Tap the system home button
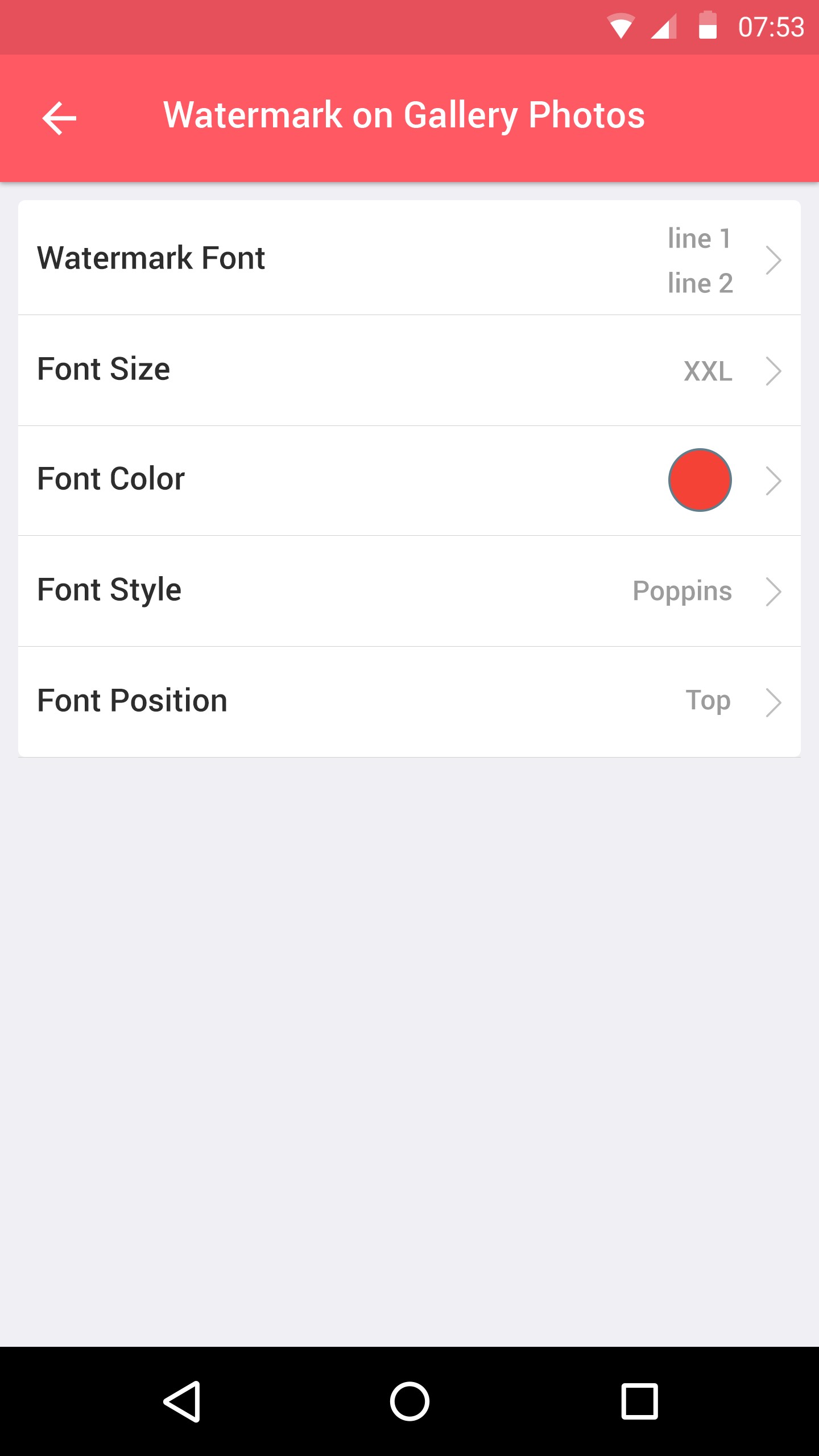The image size is (819, 1456). 409,1401
